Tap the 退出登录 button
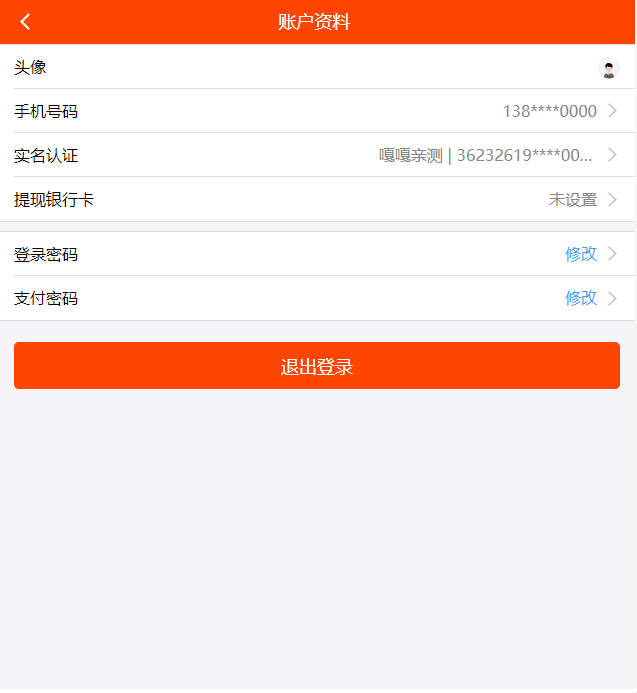 317,366
